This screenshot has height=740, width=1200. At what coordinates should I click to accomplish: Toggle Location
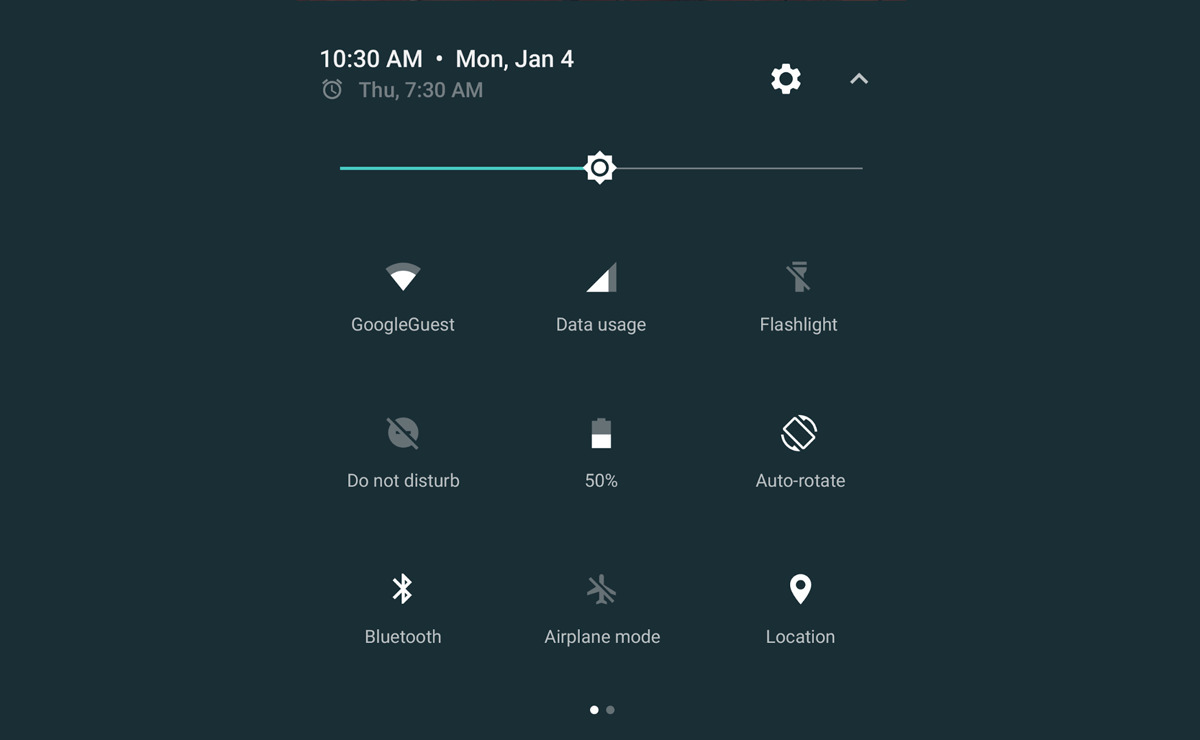pyautogui.click(x=799, y=589)
